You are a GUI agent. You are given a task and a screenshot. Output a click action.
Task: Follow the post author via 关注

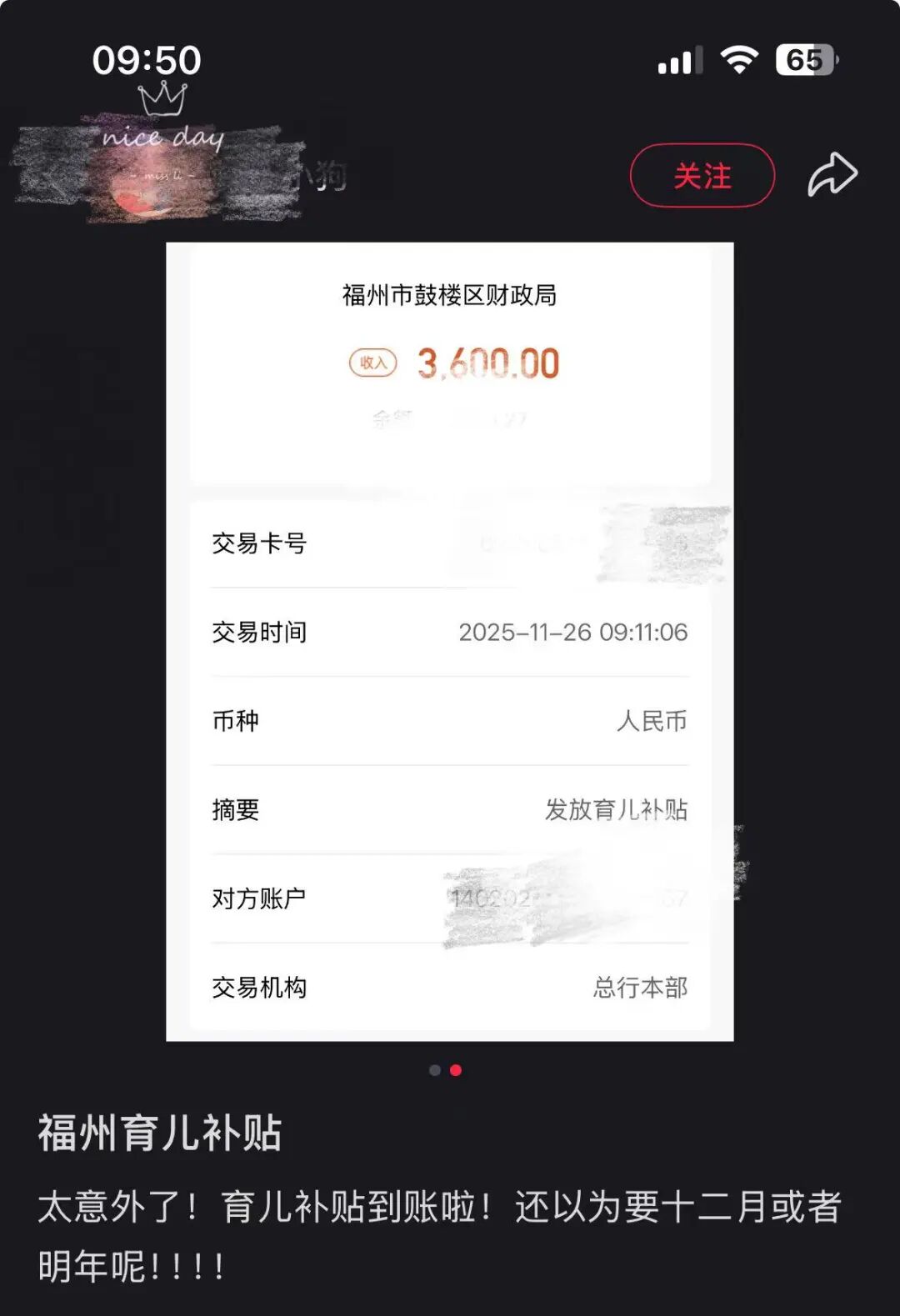pos(702,176)
